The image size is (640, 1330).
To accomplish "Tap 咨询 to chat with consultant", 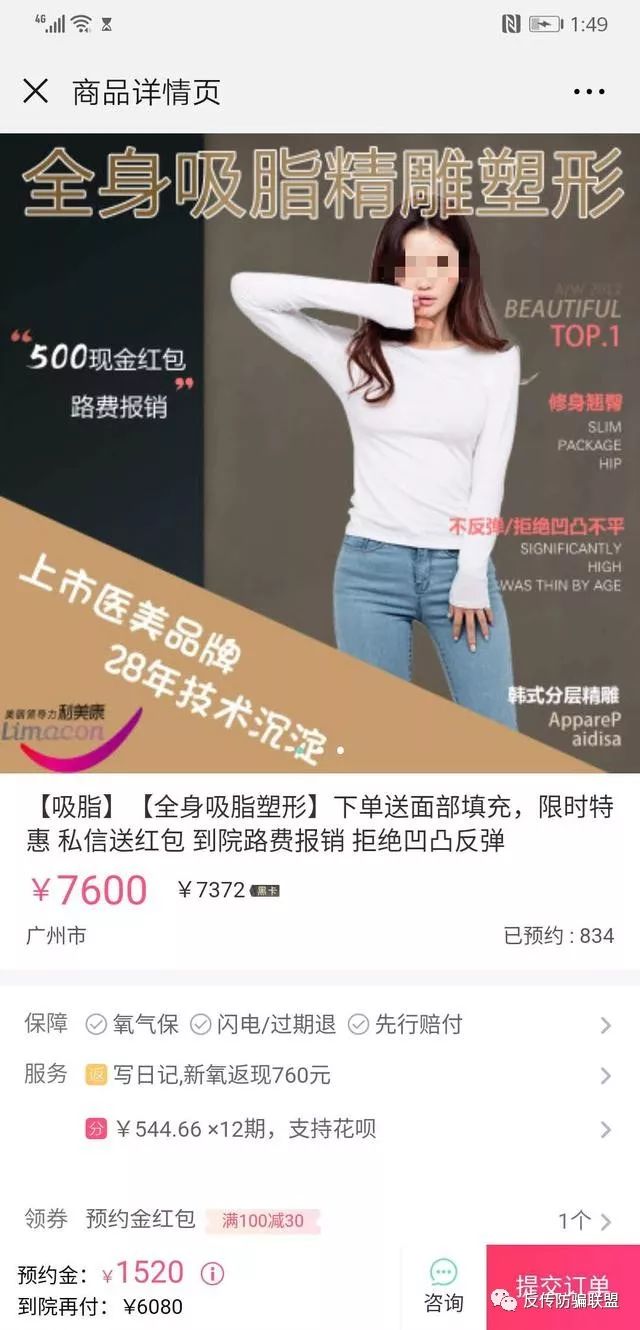I will [443, 1287].
